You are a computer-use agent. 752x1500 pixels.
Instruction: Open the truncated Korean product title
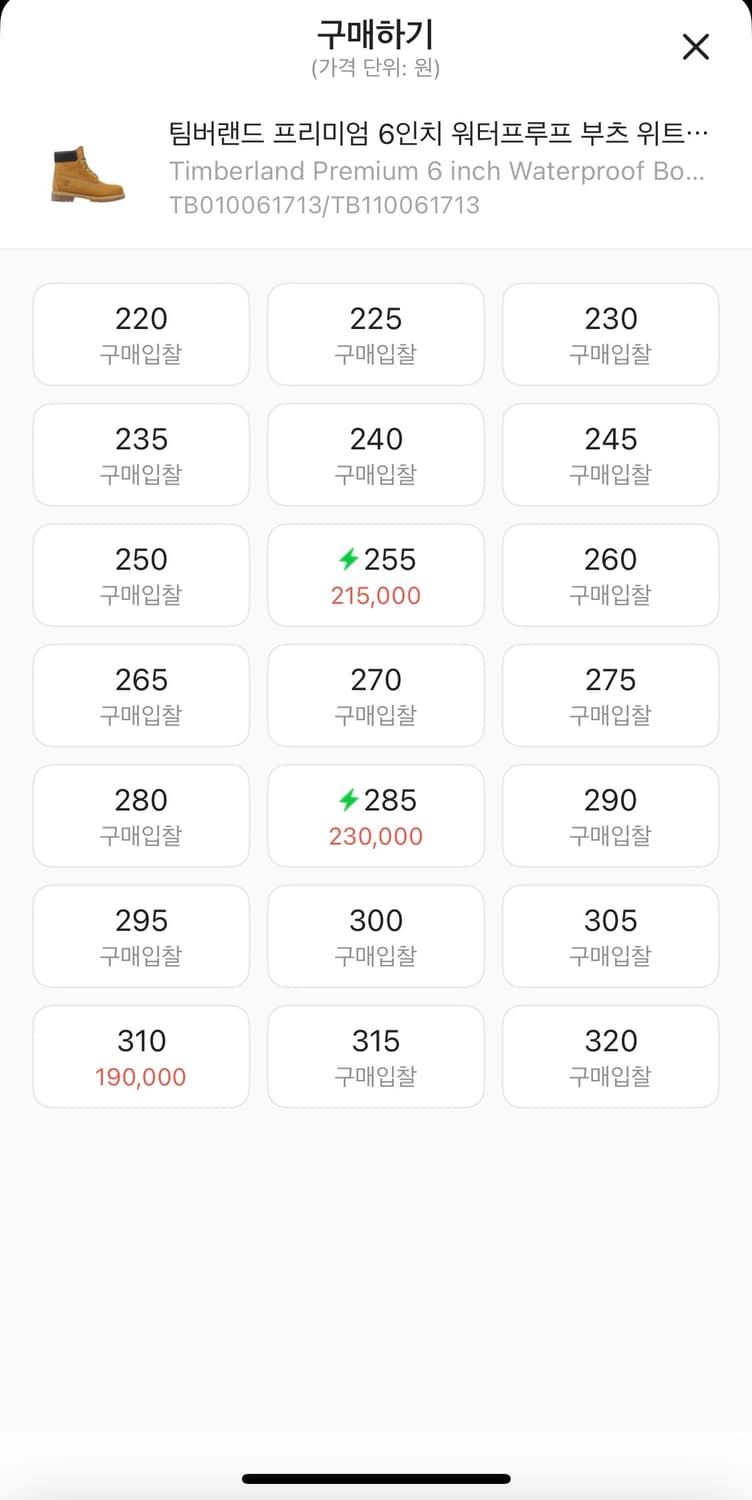coord(436,133)
